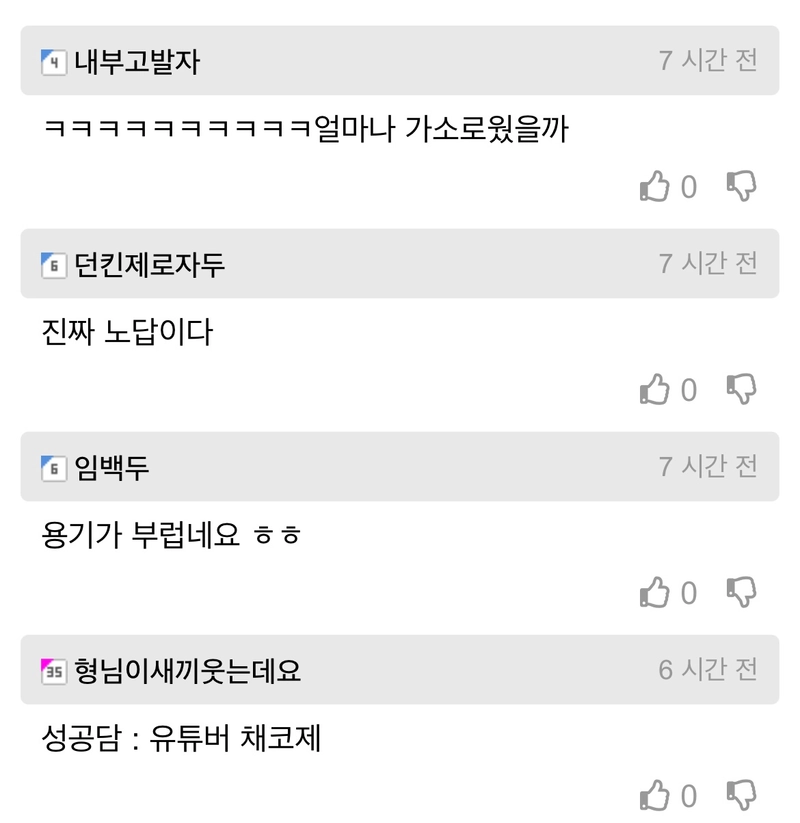800x823 pixels.
Task: Dislike 던킨제로자두's comment
Action: 741,389
